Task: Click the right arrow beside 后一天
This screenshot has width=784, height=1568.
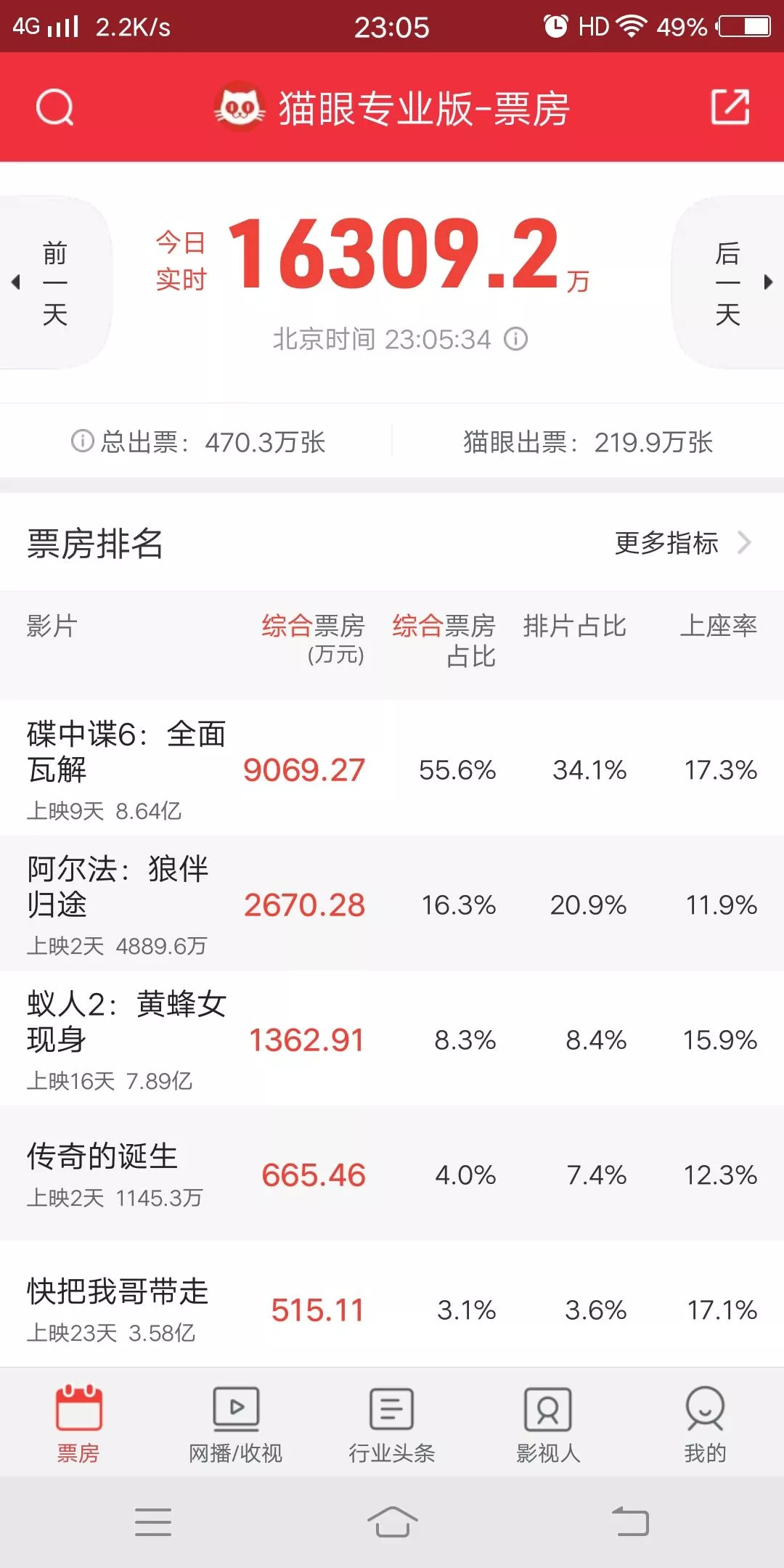Action: tap(768, 283)
